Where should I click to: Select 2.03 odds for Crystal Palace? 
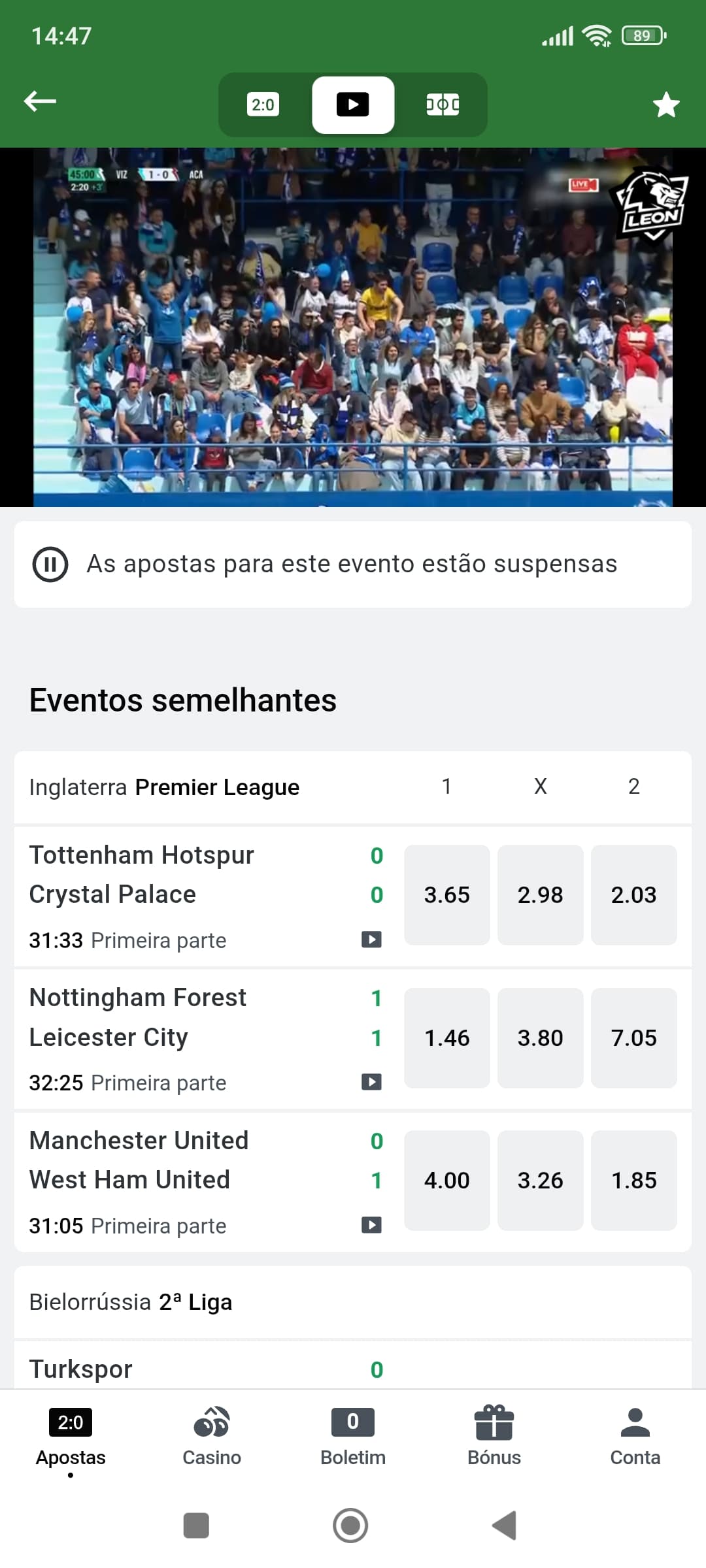point(634,895)
